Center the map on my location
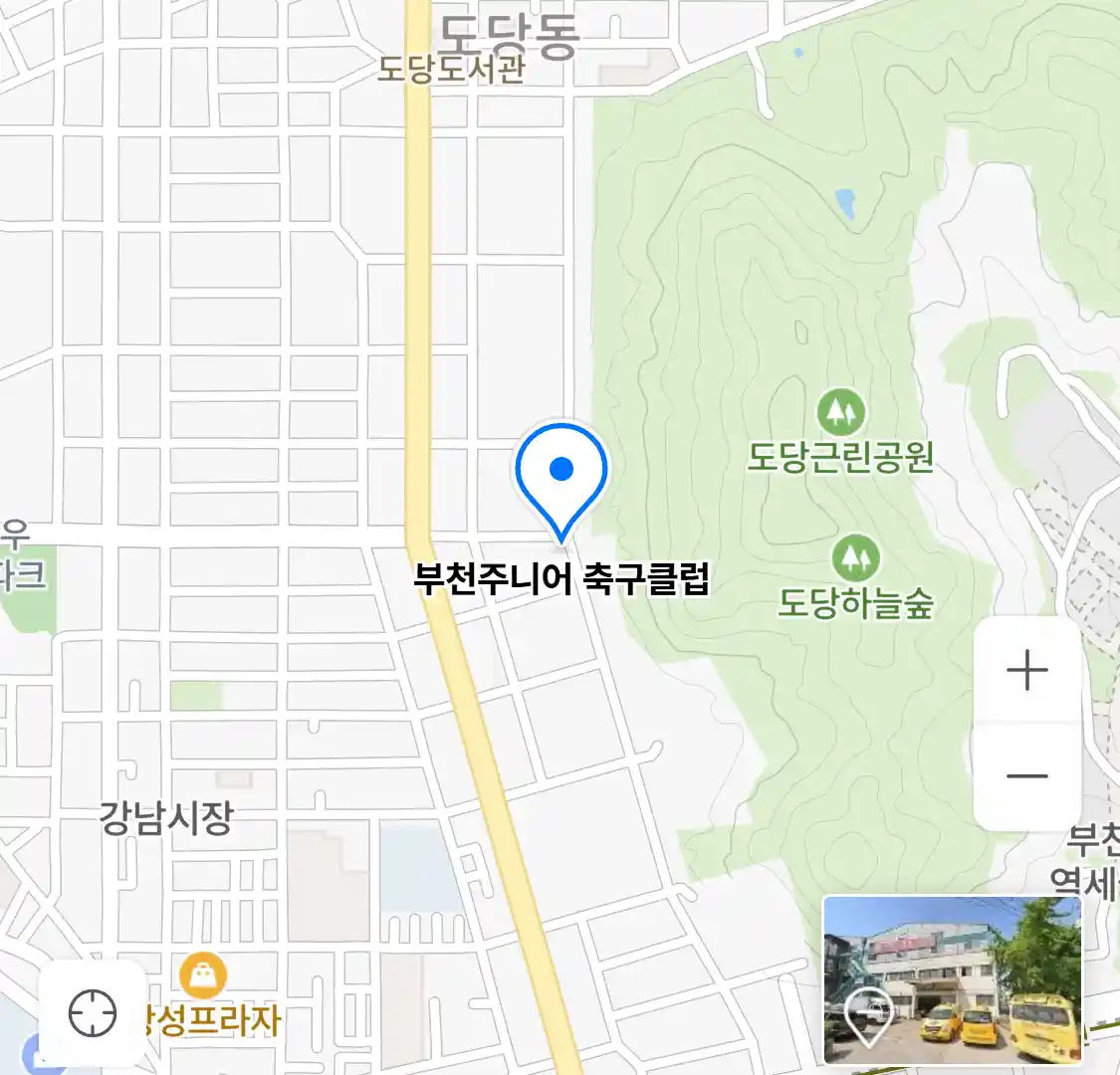This screenshot has width=1120, height=1075. (x=93, y=1014)
